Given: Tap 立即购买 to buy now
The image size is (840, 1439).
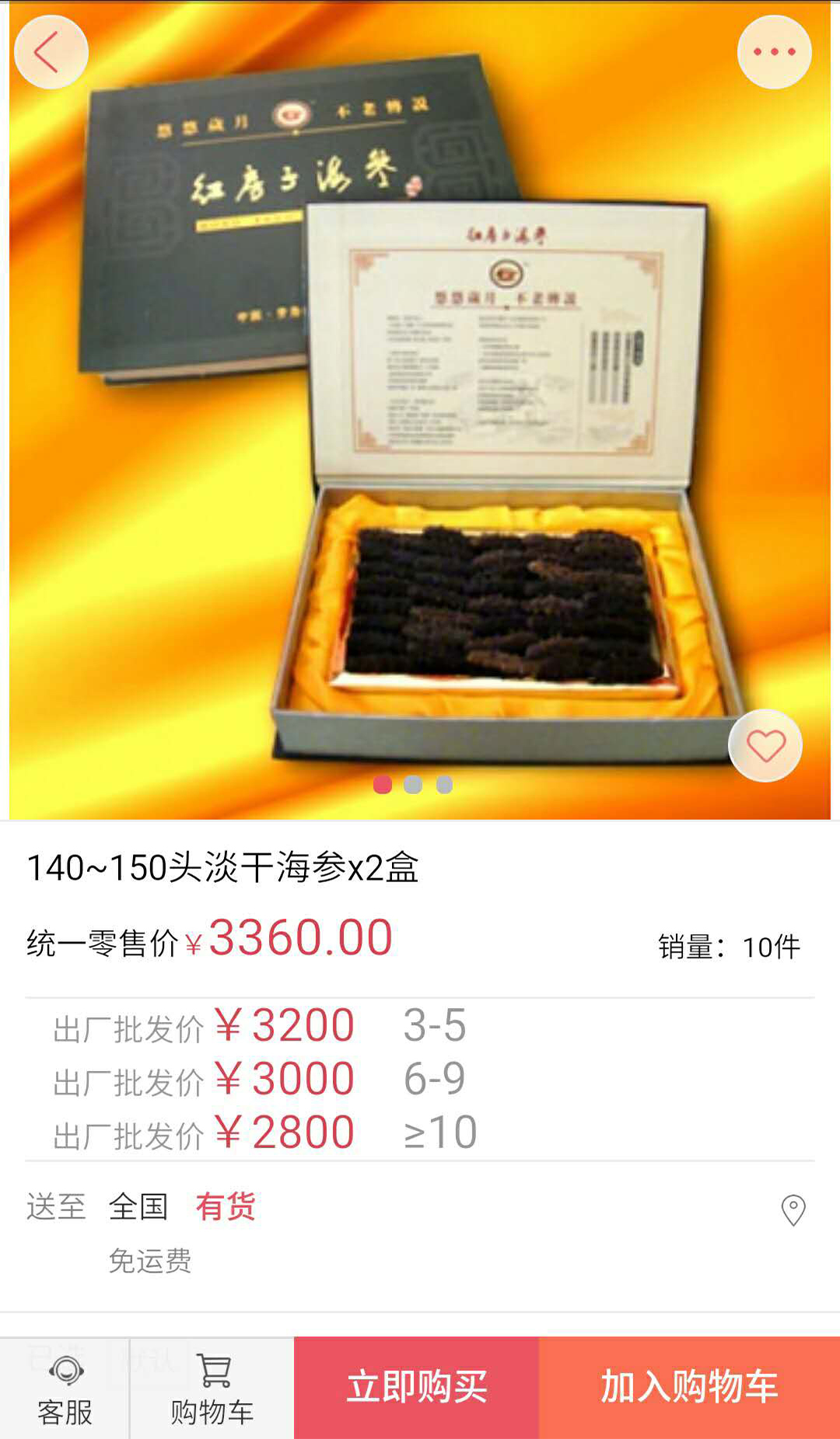Looking at the screenshot, I should tap(416, 1388).
